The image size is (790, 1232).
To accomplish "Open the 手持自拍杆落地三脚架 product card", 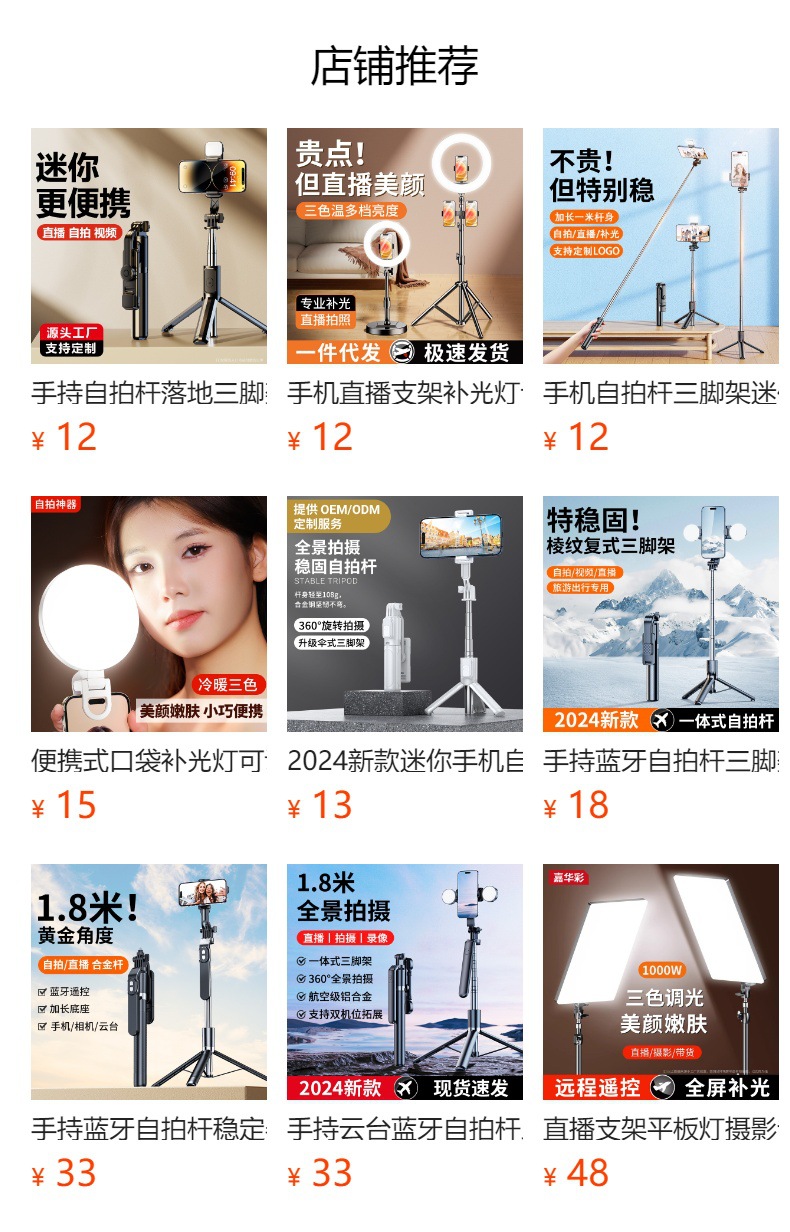I will click(x=149, y=246).
